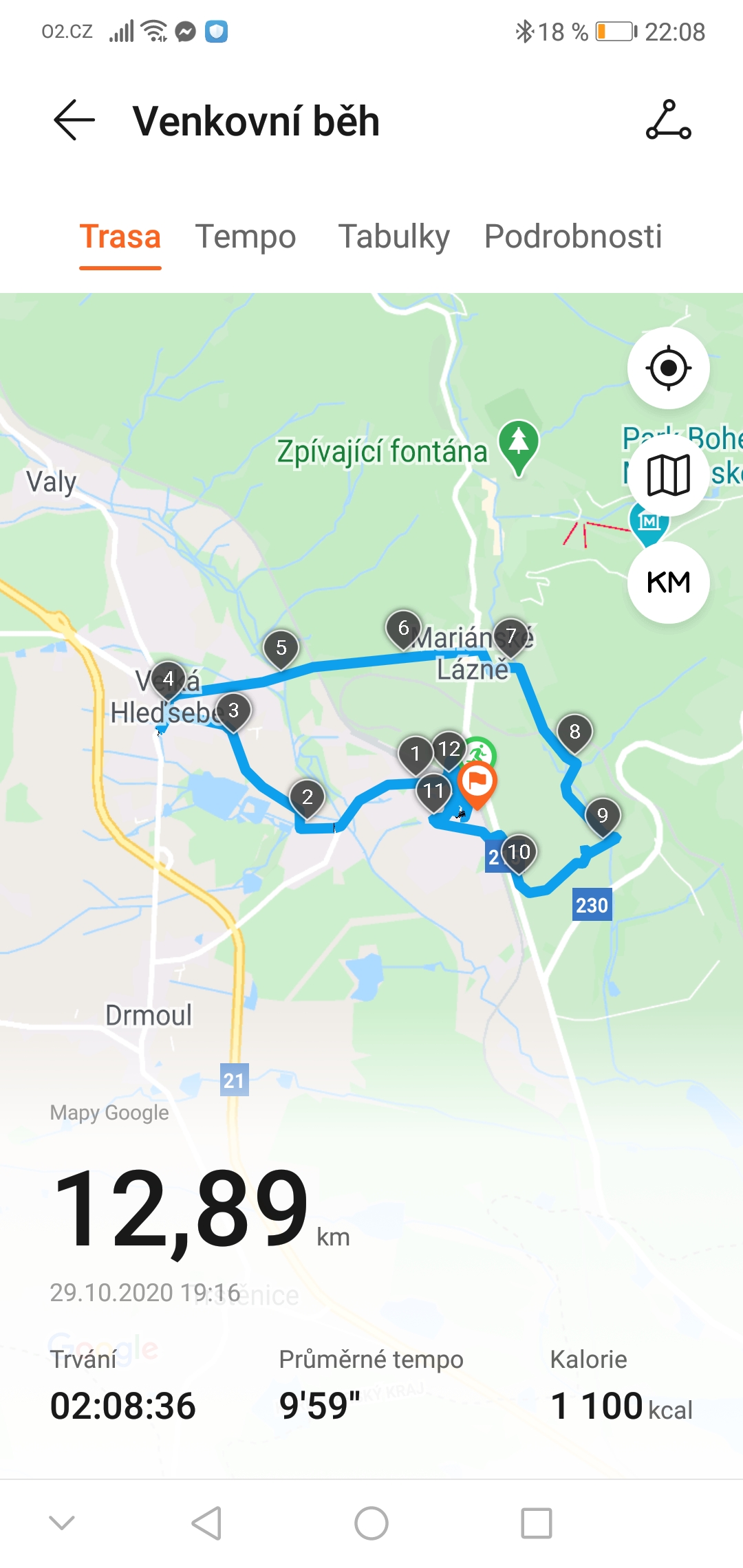This screenshot has height=1568, width=743.
Task: Center map on current location
Action: point(668,368)
